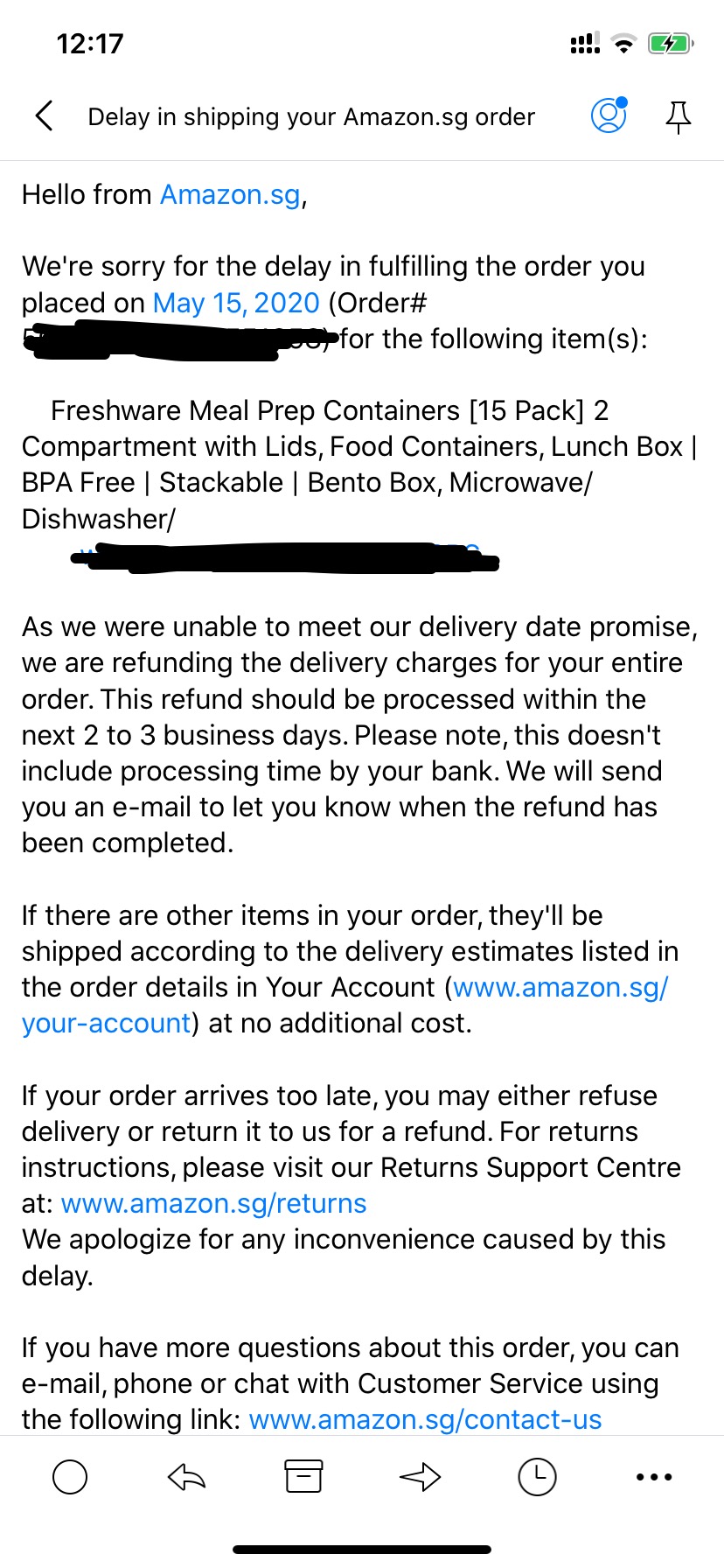Image resolution: width=724 pixels, height=1568 pixels.
Task: Mark email with the circle icon
Action: [70, 1477]
